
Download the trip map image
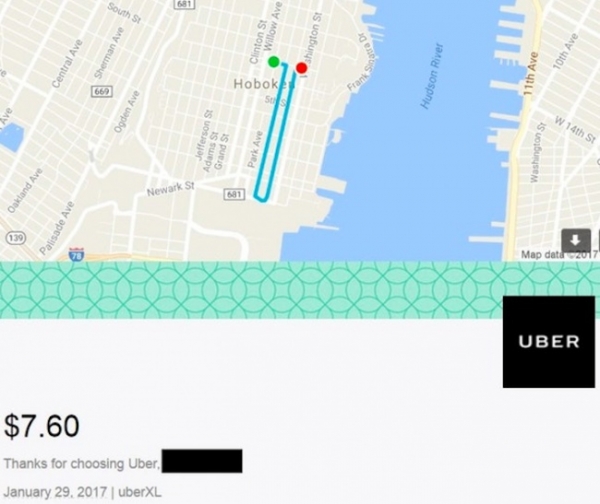tap(575, 240)
